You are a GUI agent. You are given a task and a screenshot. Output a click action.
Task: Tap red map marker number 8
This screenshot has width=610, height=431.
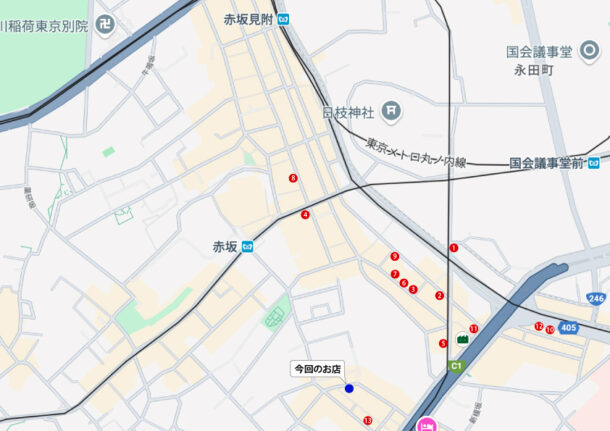pyautogui.click(x=293, y=178)
